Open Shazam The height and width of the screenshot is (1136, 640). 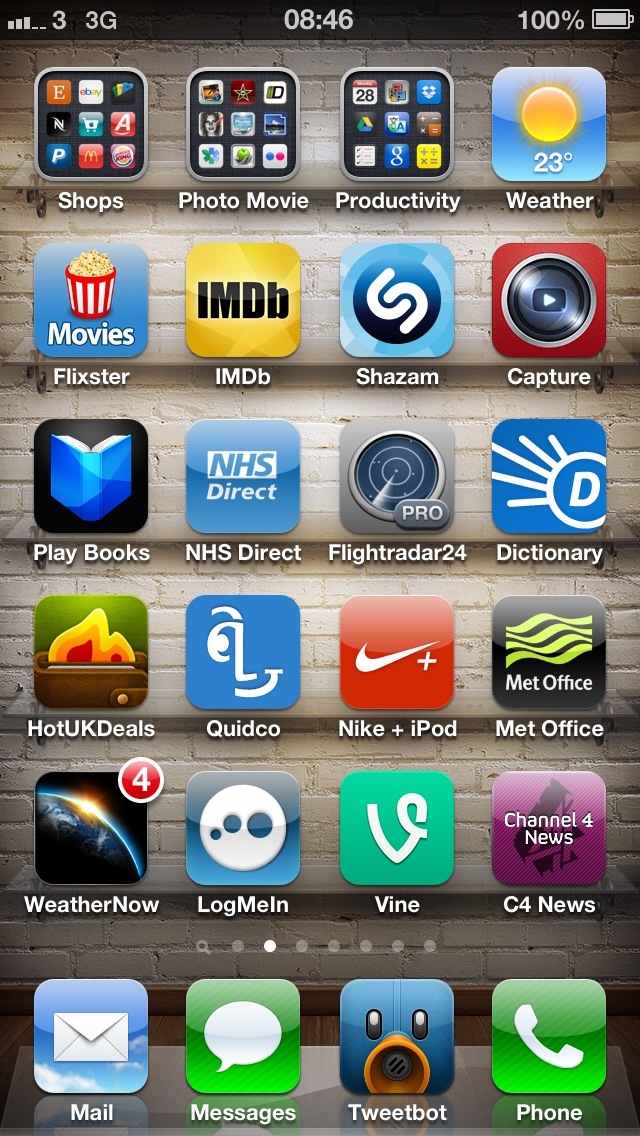[x=397, y=300]
